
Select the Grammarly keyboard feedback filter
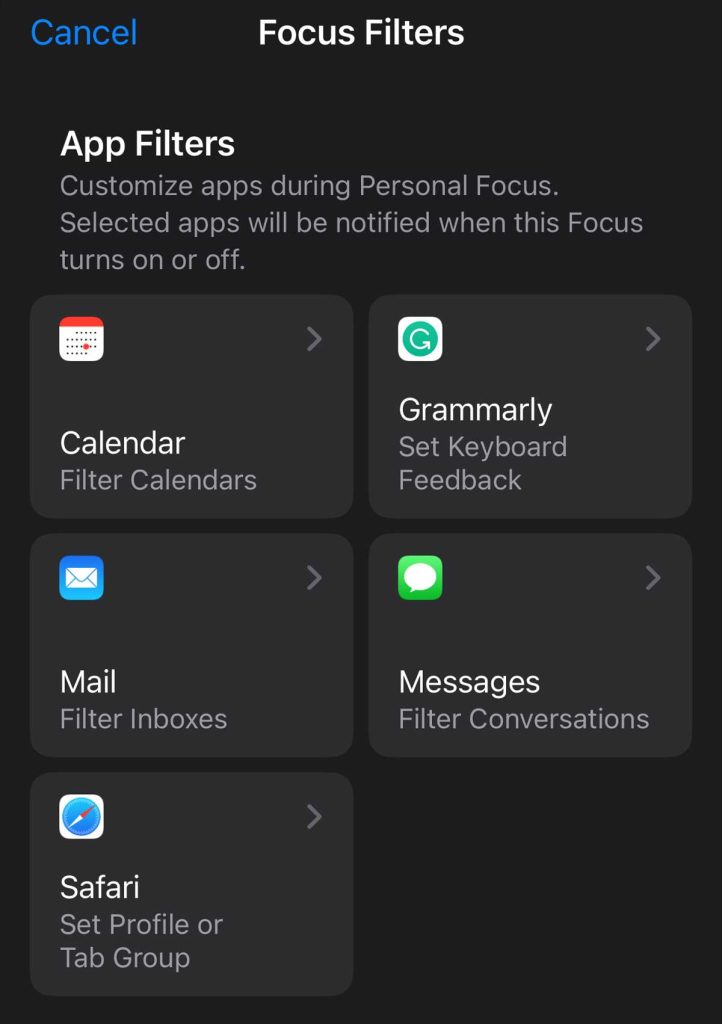(x=530, y=406)
